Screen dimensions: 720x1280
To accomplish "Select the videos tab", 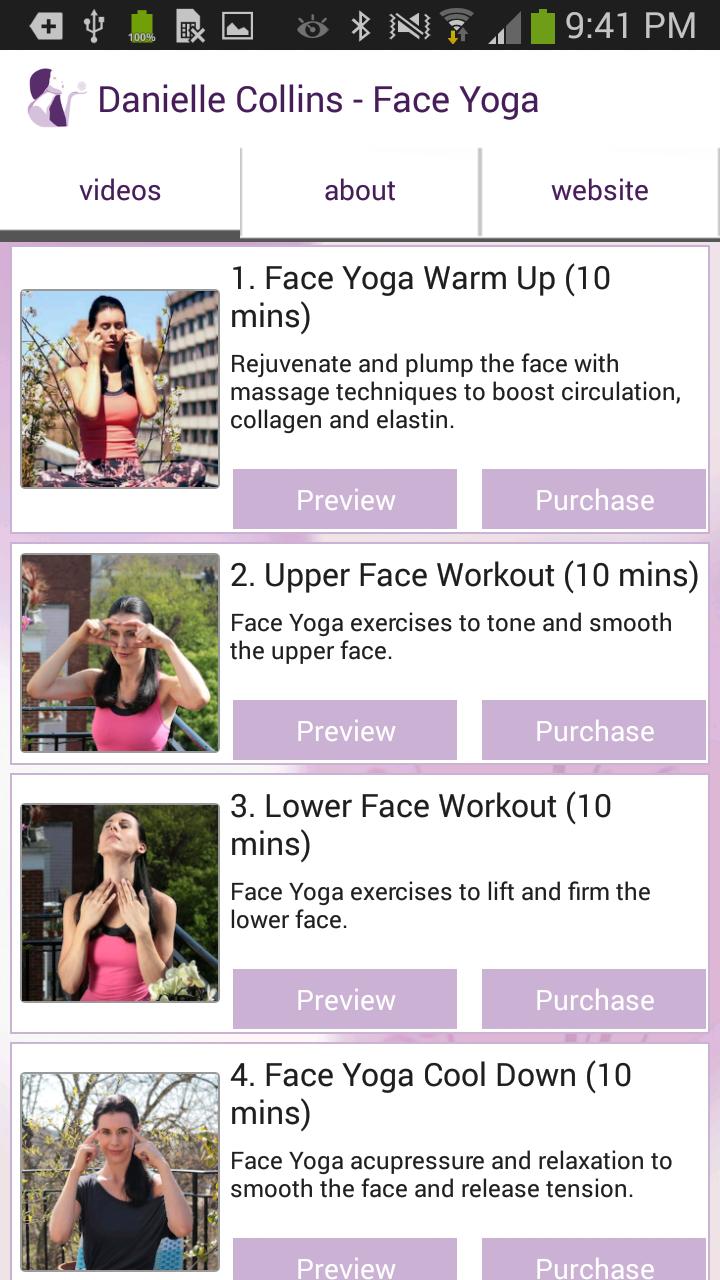I will pos(120,190).
